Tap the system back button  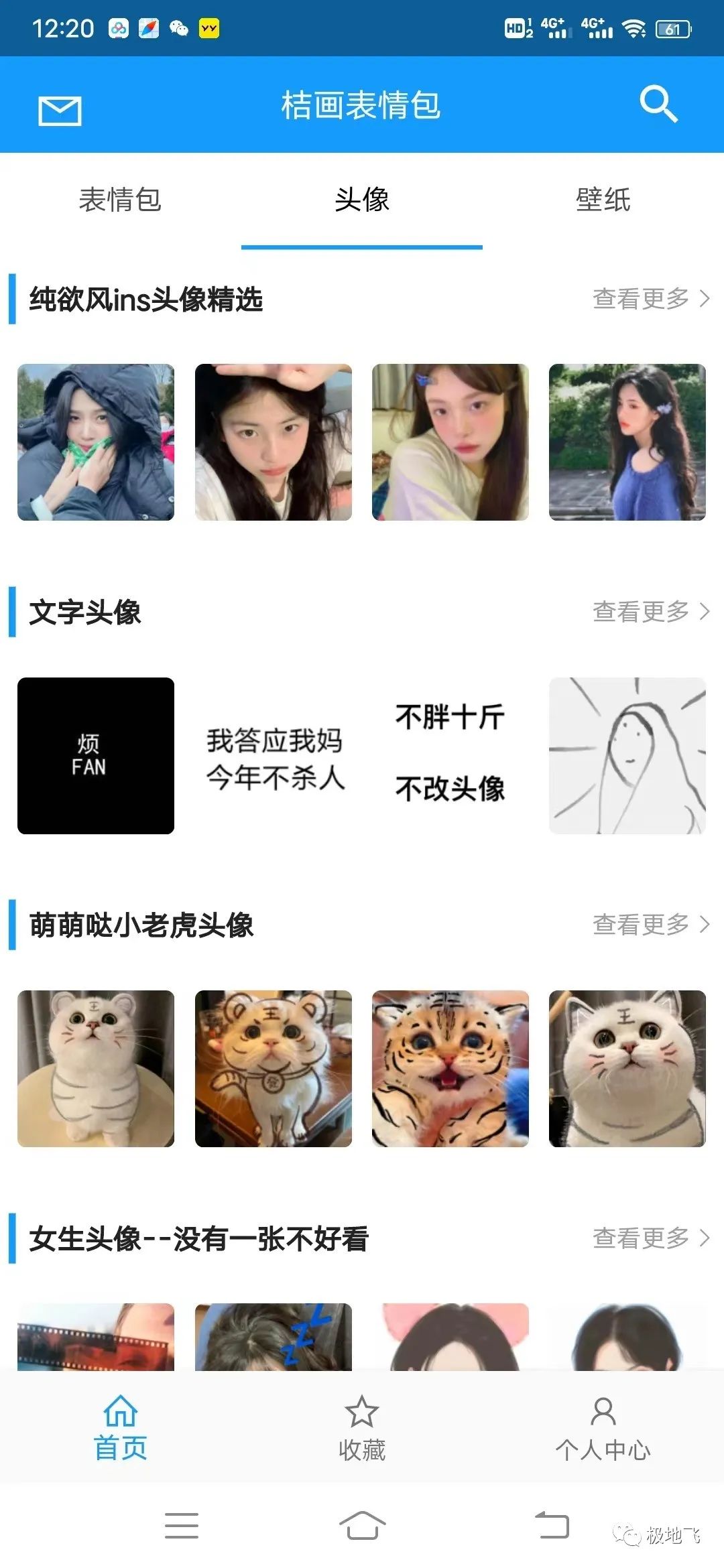pos(552,1526)
